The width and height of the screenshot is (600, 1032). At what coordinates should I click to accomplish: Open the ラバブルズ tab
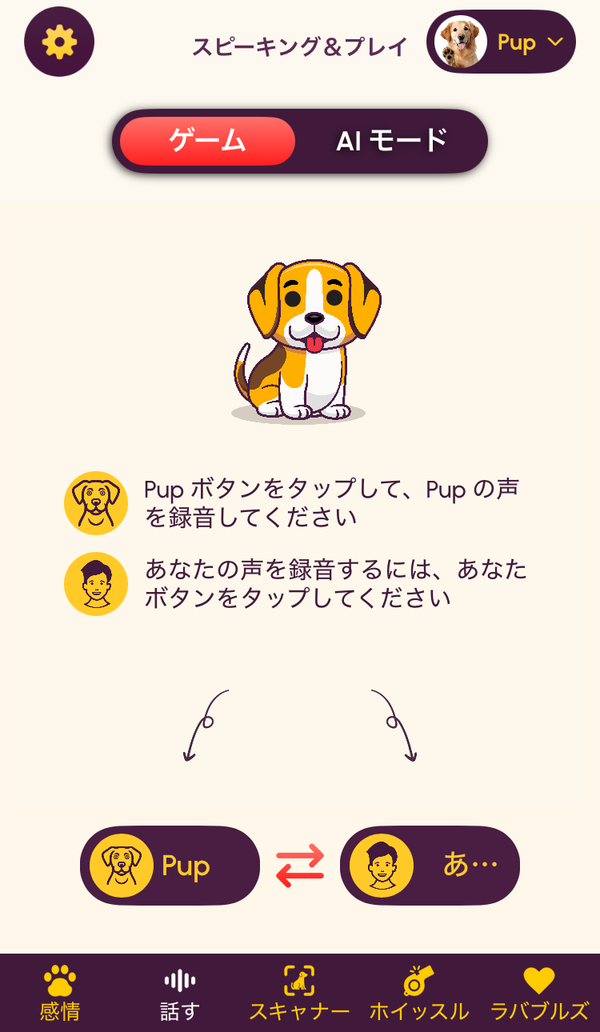tap(539, 993)
